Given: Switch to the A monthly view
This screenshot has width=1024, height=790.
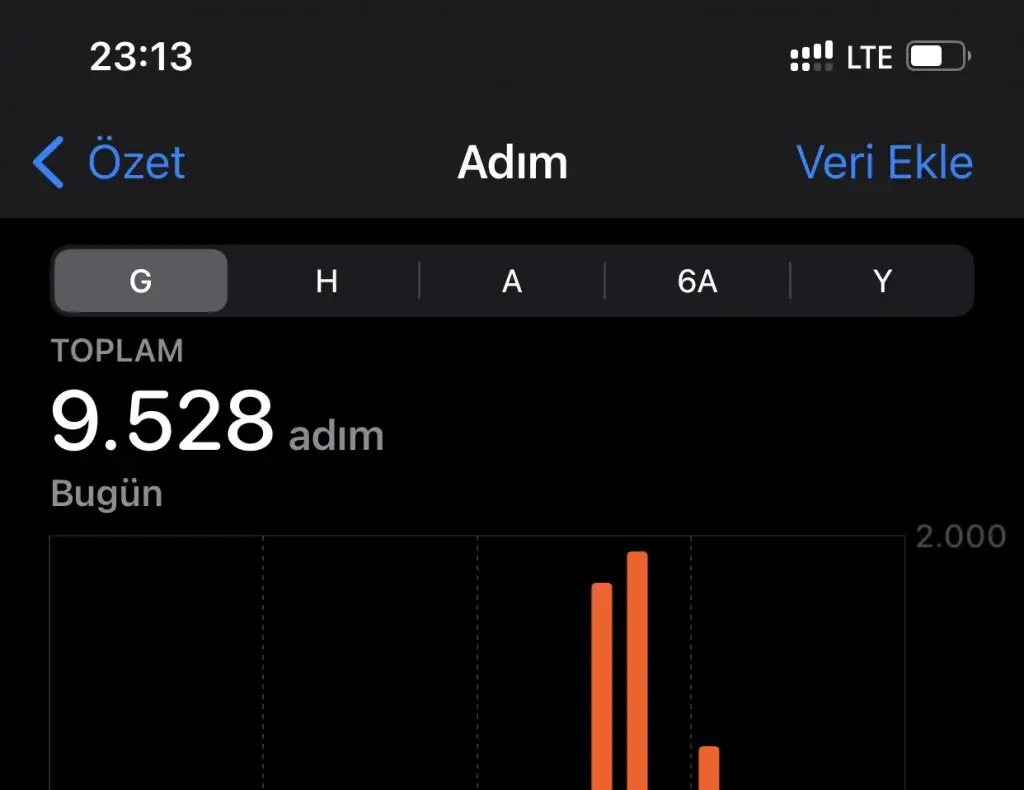Looking at the screenshot, I should (x=512, y=282).
